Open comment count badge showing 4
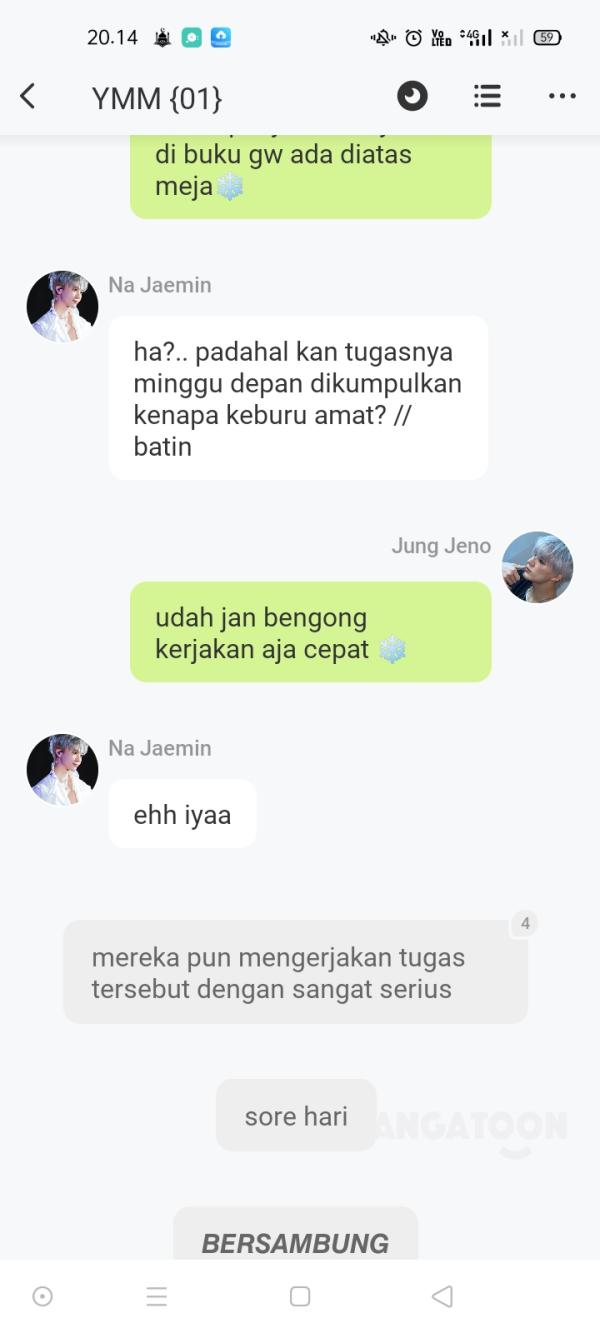Image resolution: width=600 pixels, height=1333 pixels. tap(524, 923)
